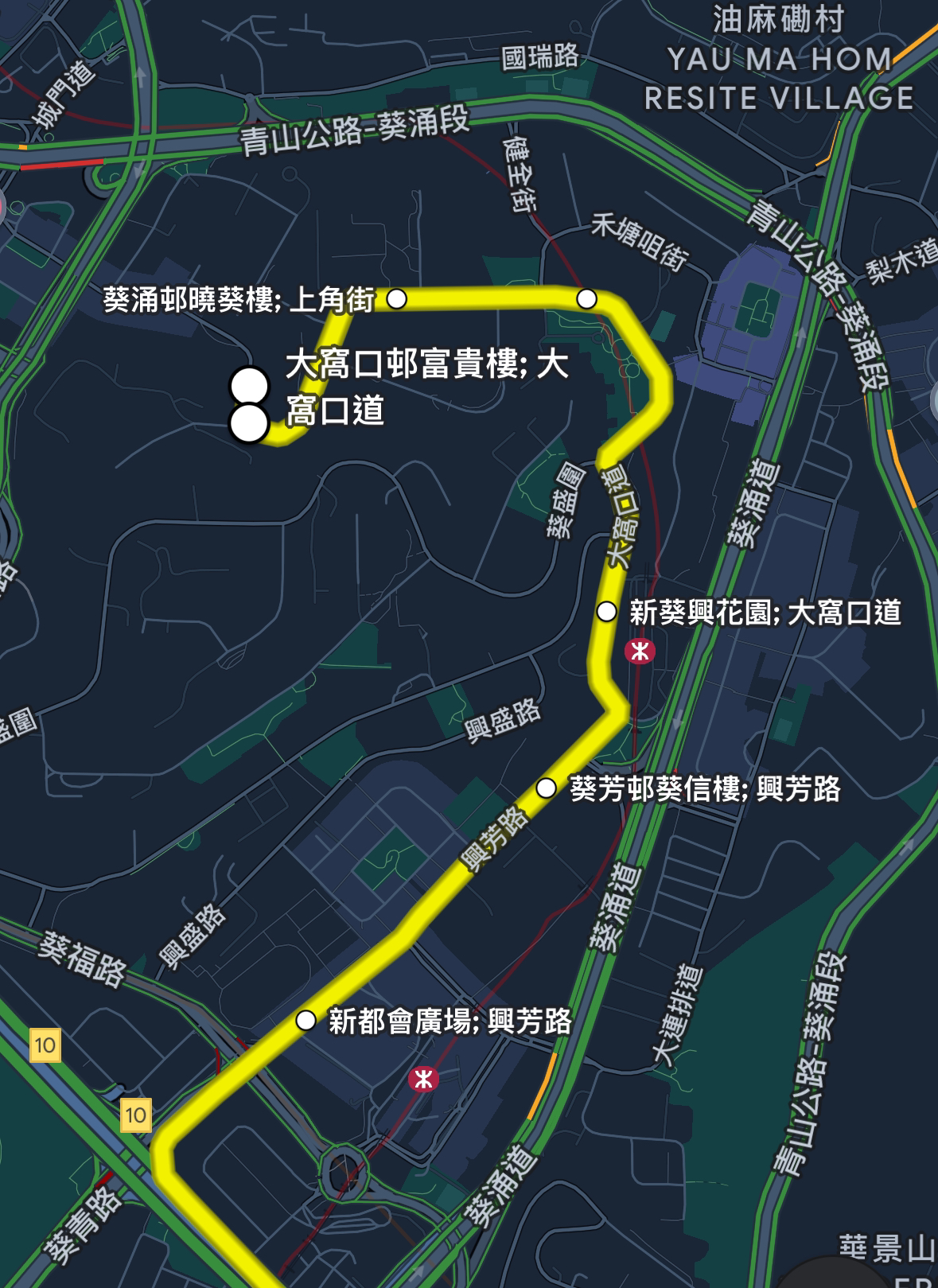938x1288 pixels.
Task: Open the 葵芳邨葵信樓; 興芳路 stop
Action: tap(546, 788)
